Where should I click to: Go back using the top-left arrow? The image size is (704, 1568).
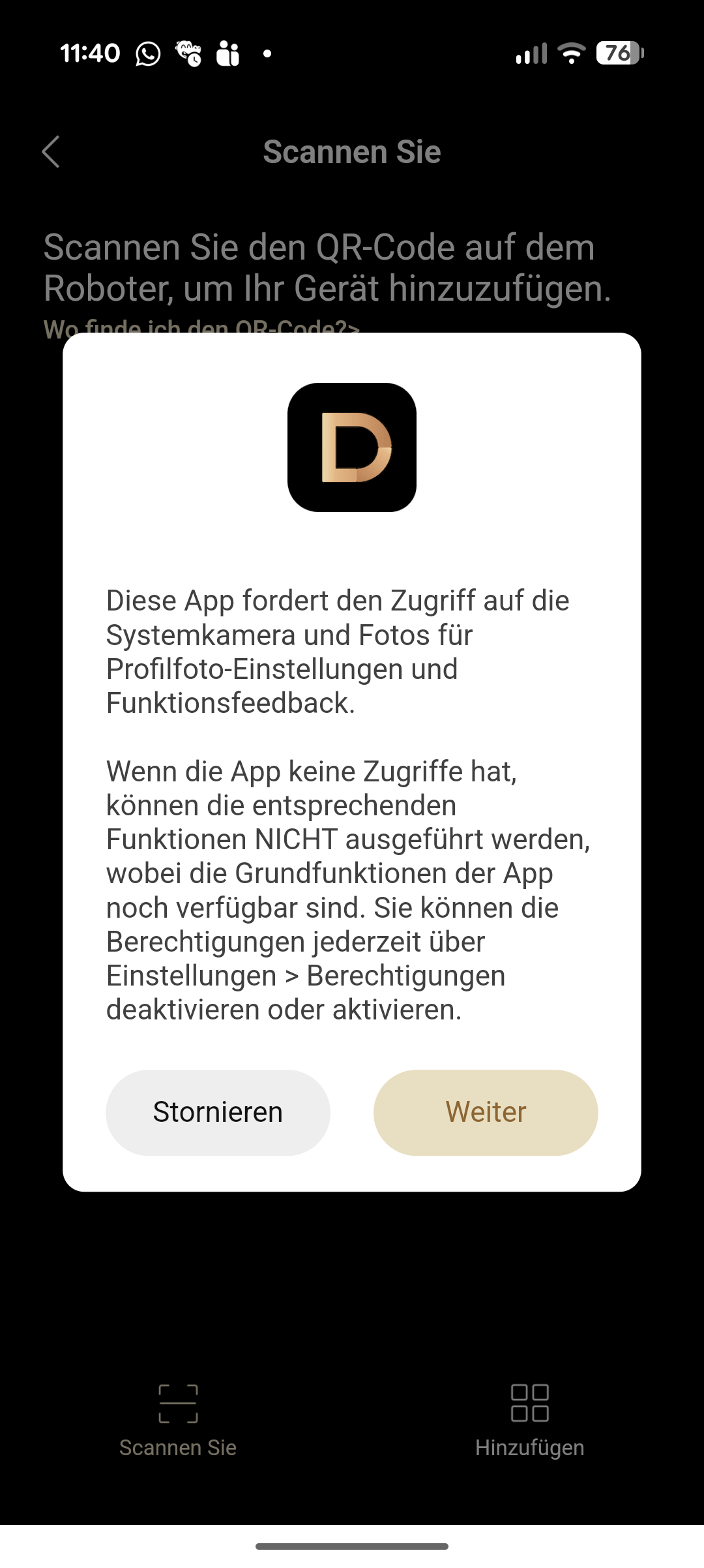pyautogui.click(x=51, y=152)
